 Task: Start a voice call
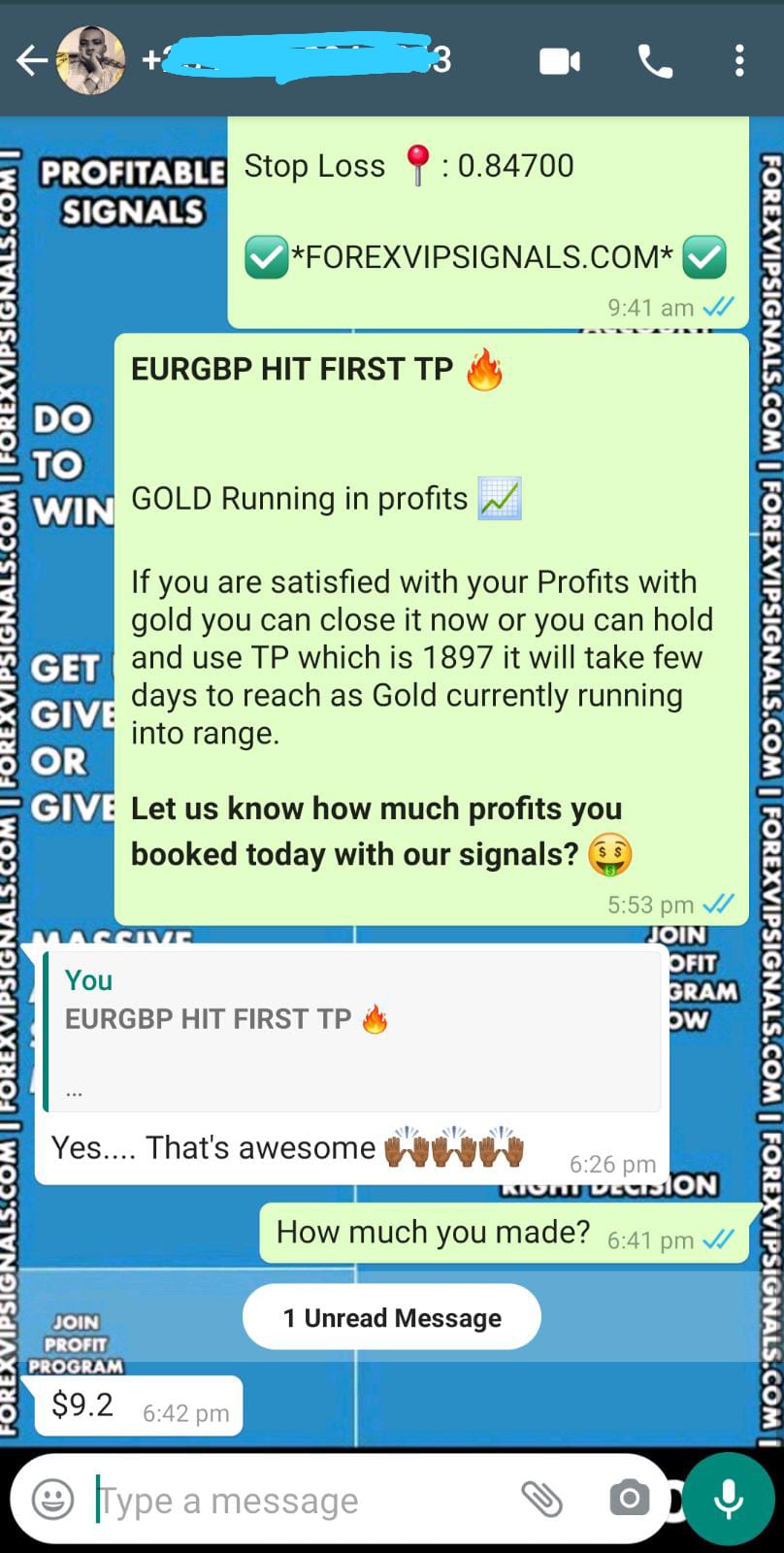coord(655,61)
